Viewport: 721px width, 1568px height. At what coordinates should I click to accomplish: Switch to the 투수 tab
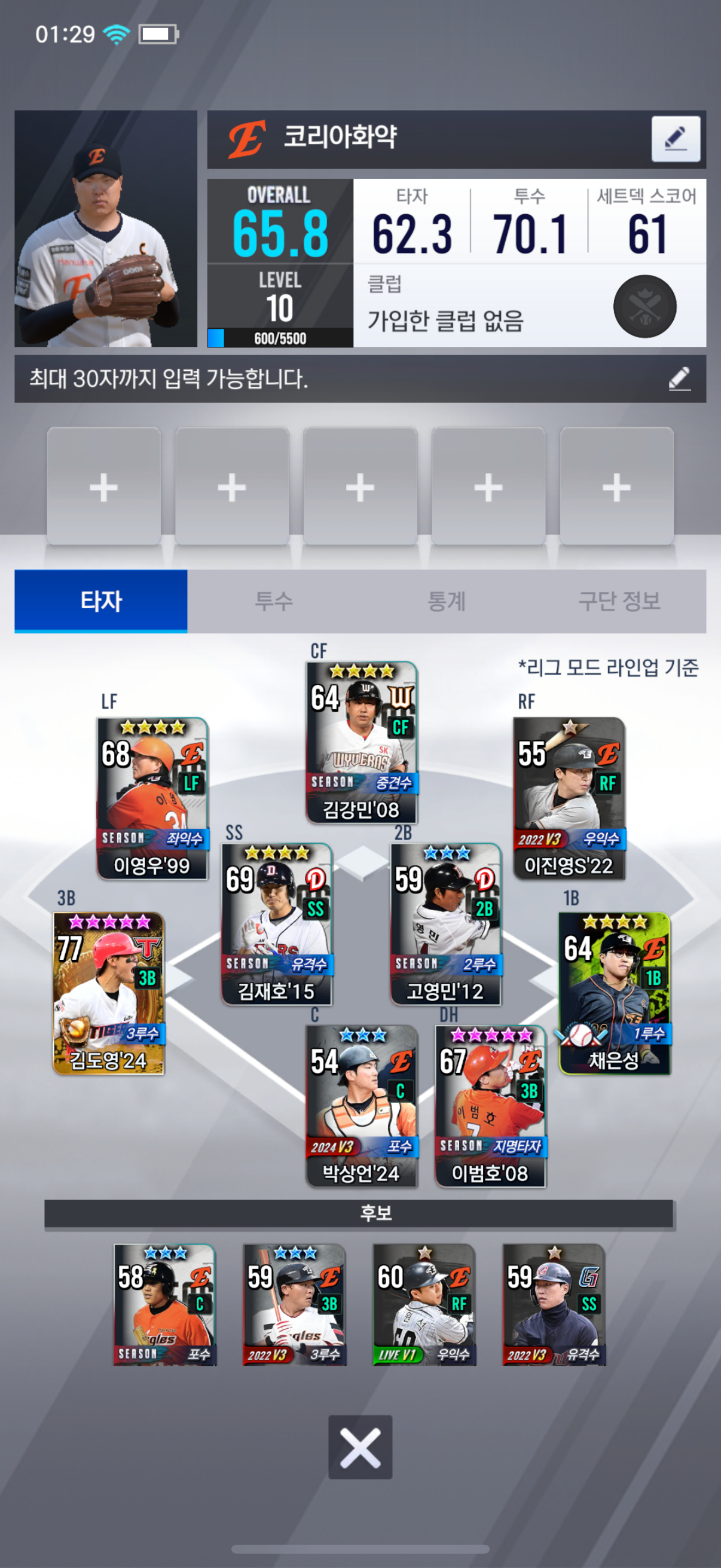click(x=273, y=601)
